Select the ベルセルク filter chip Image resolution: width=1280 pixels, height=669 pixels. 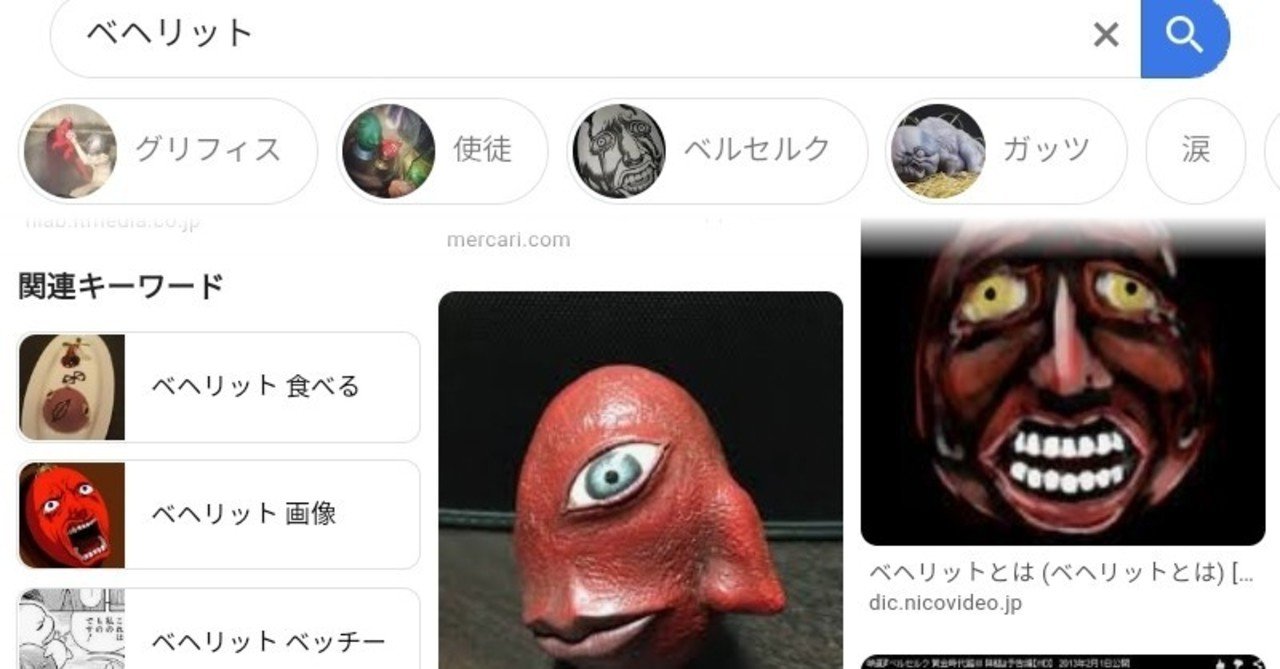pyautogui.click(x=717, y=151)
